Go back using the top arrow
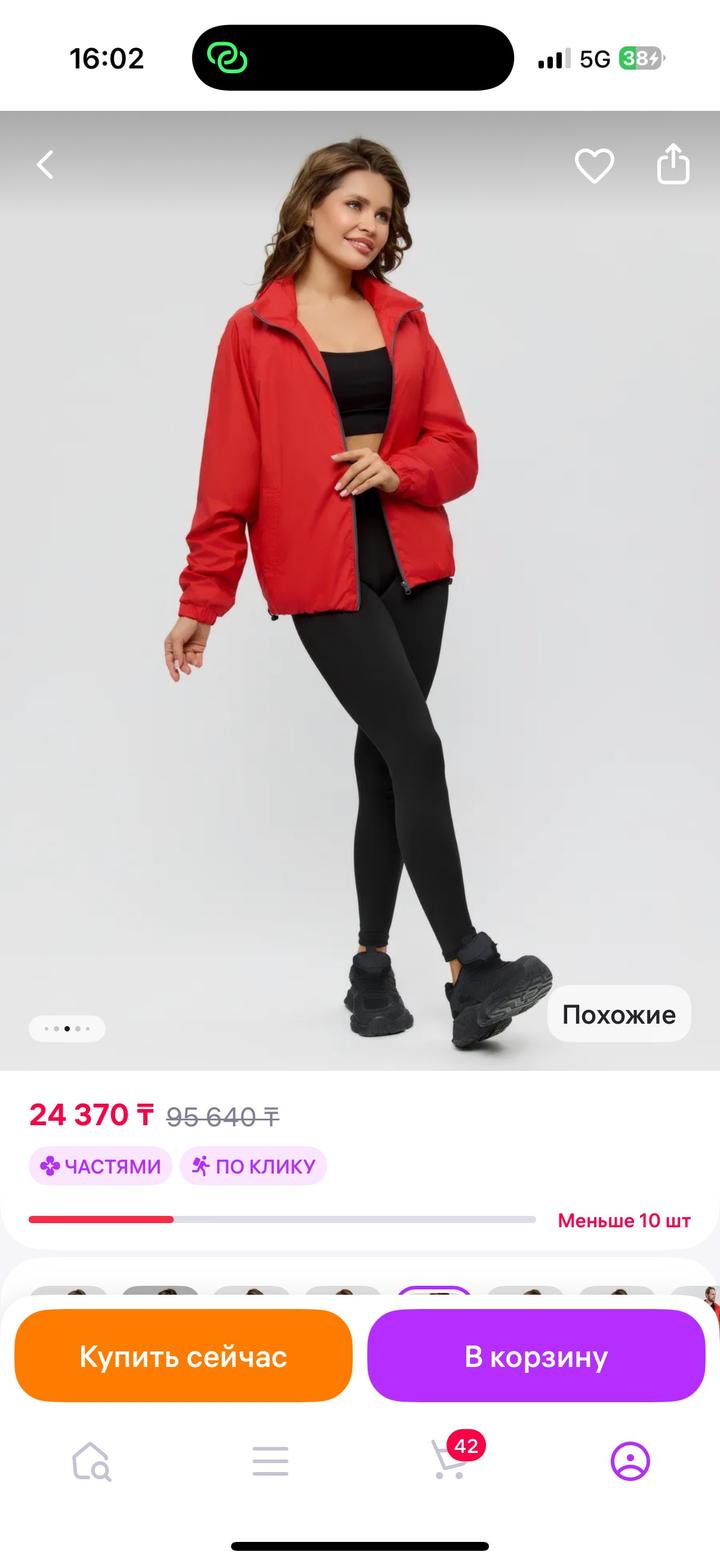Image resolution: width=720 pixels, height=1565 pixels. coord(45,165)
